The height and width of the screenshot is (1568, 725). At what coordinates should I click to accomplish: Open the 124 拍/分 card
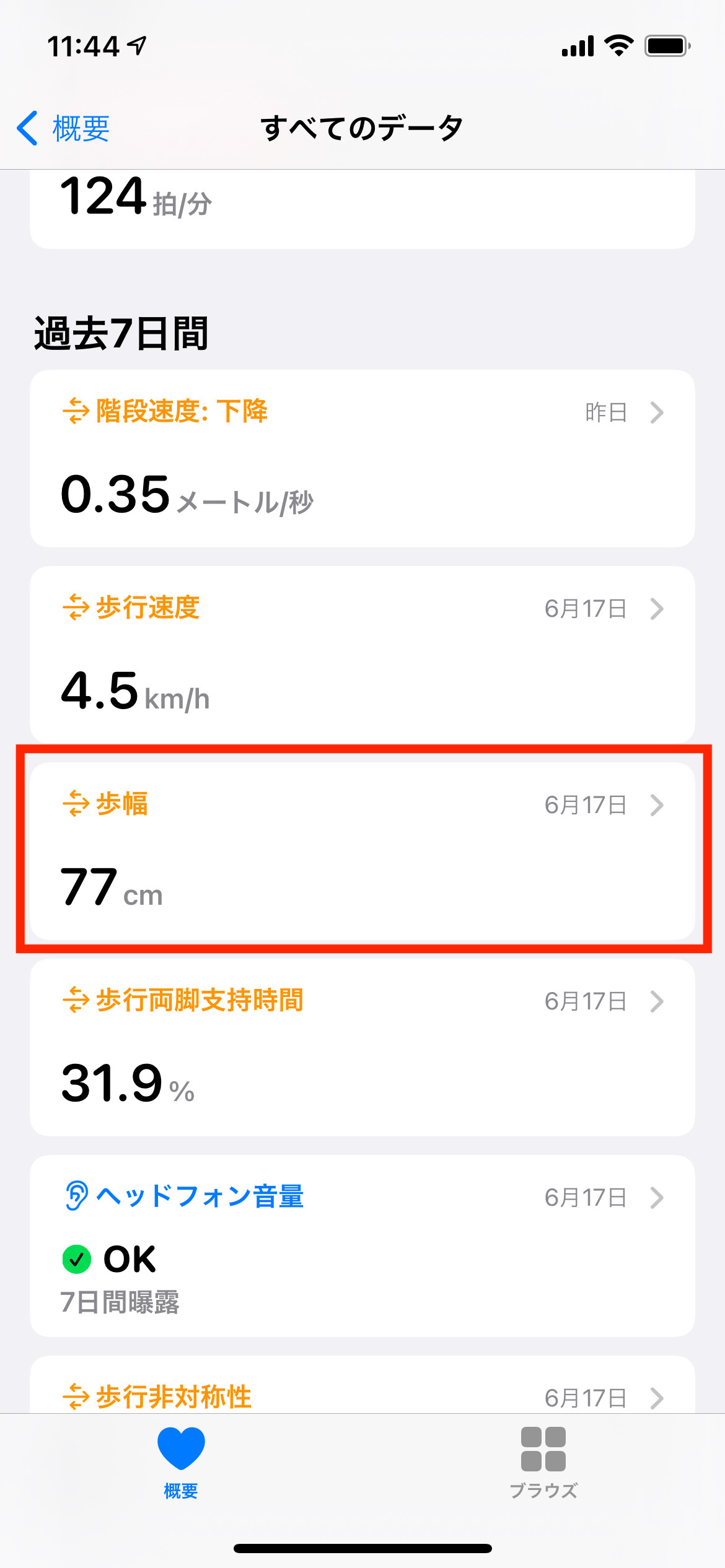click(x=362, y=207)
